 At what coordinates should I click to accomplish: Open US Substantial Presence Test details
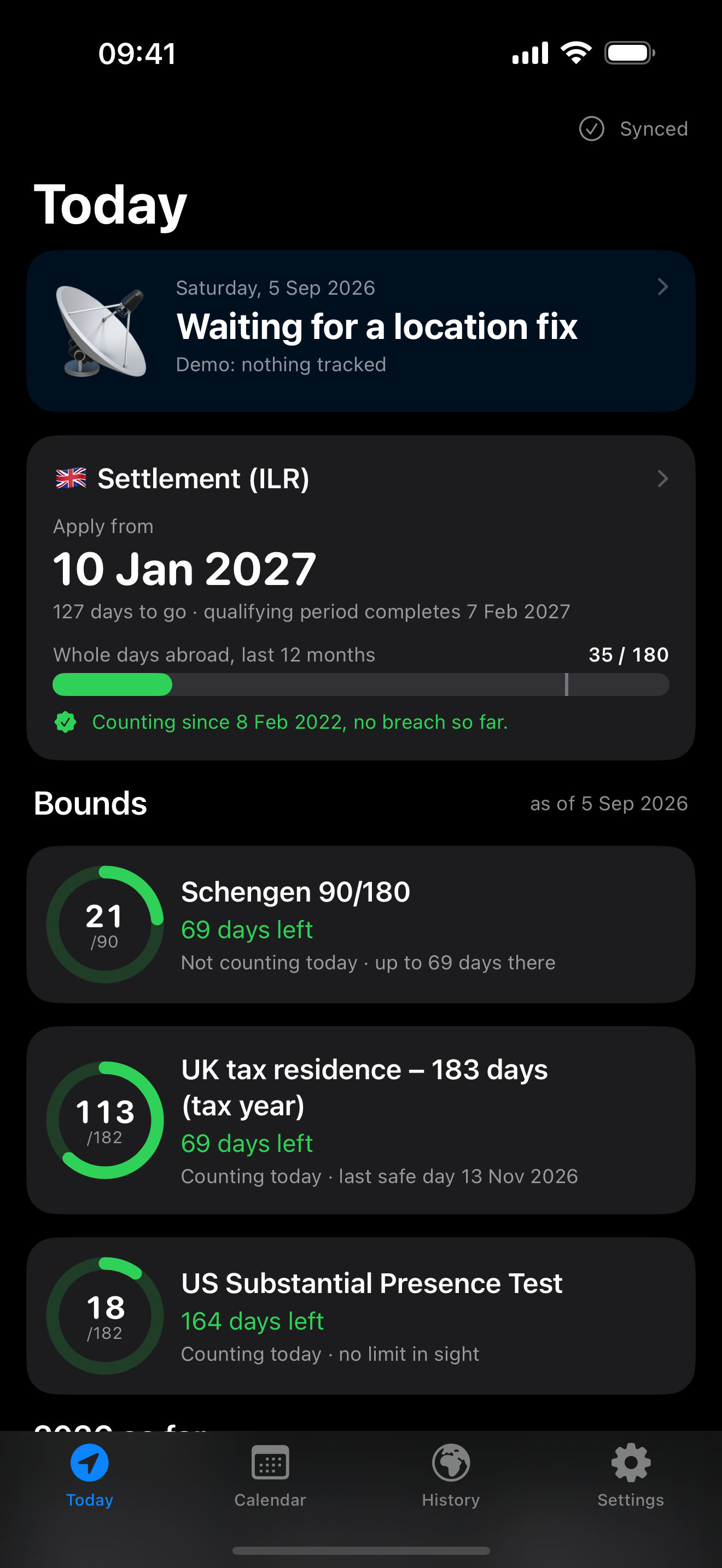click(x=361, y=1316)
